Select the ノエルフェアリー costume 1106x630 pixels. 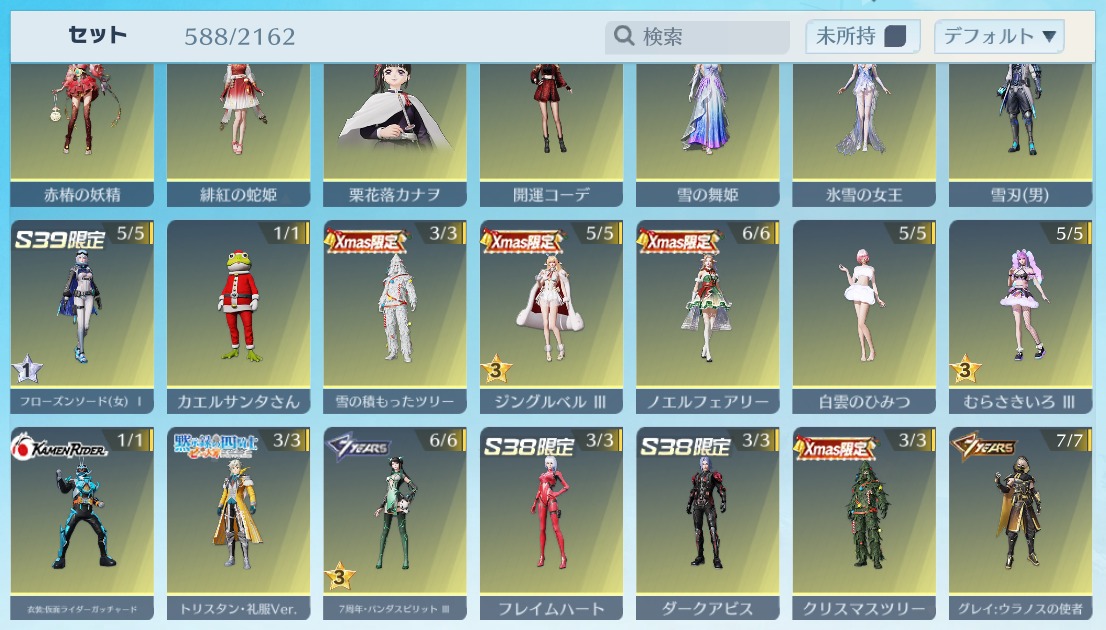(x=707, y=315)
